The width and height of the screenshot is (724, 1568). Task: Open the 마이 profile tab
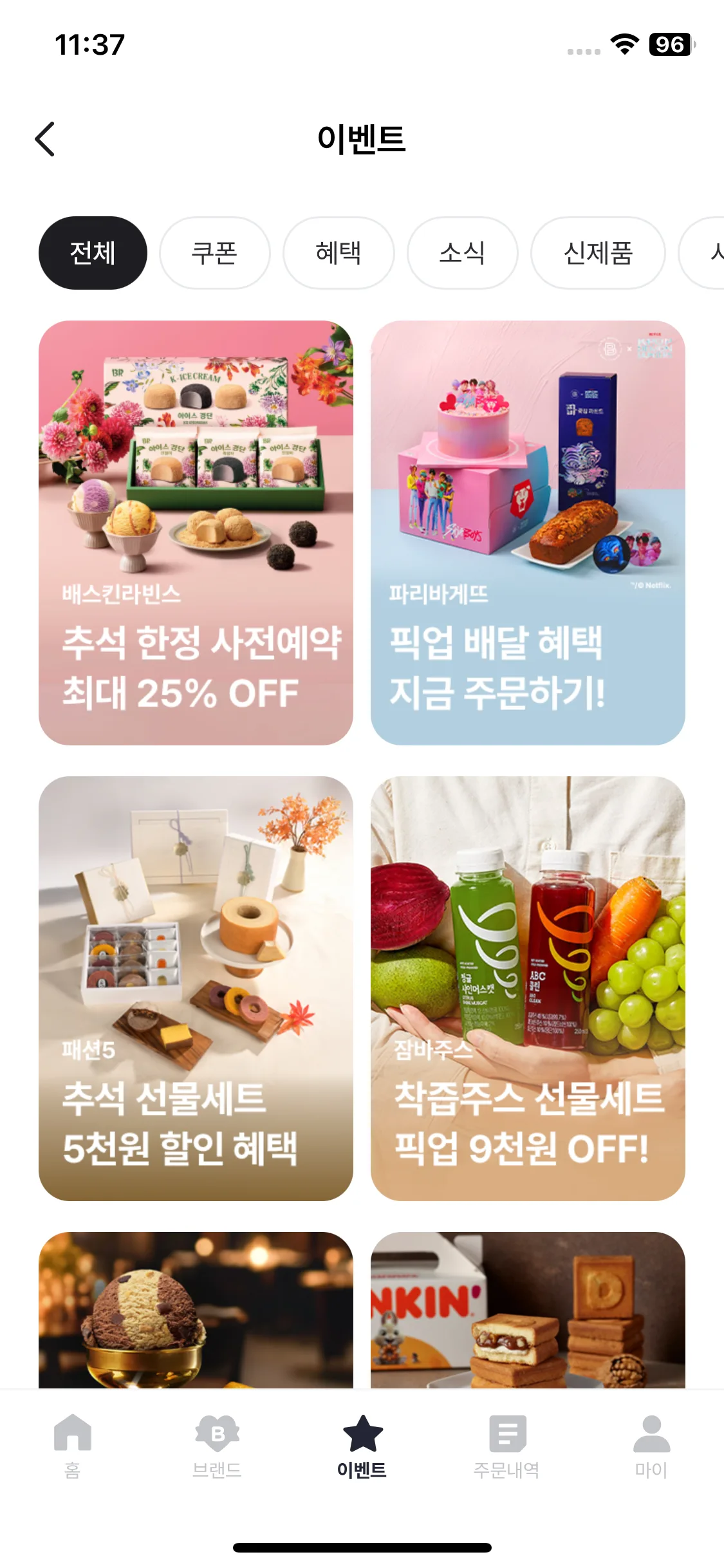pyautogui.click(x=651, y=1445)
